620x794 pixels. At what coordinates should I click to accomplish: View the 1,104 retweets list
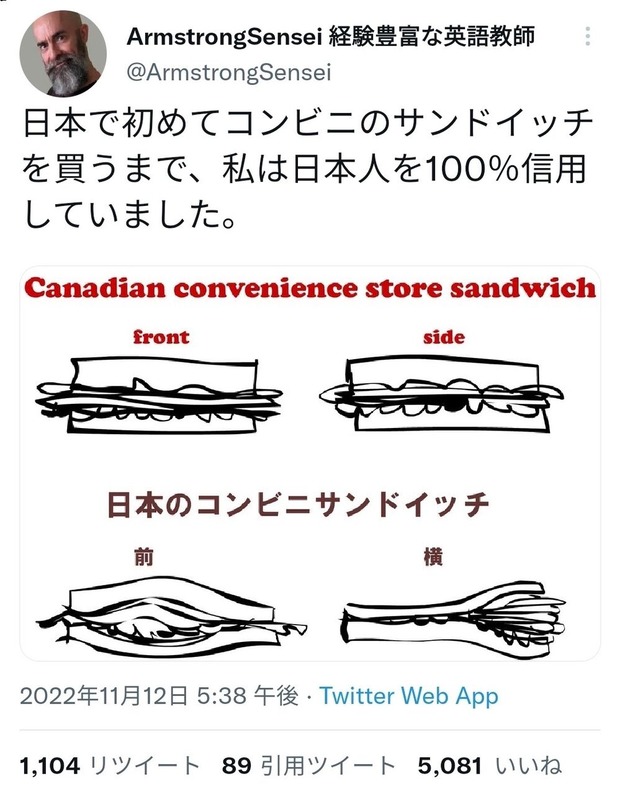(x=110, y=767)
